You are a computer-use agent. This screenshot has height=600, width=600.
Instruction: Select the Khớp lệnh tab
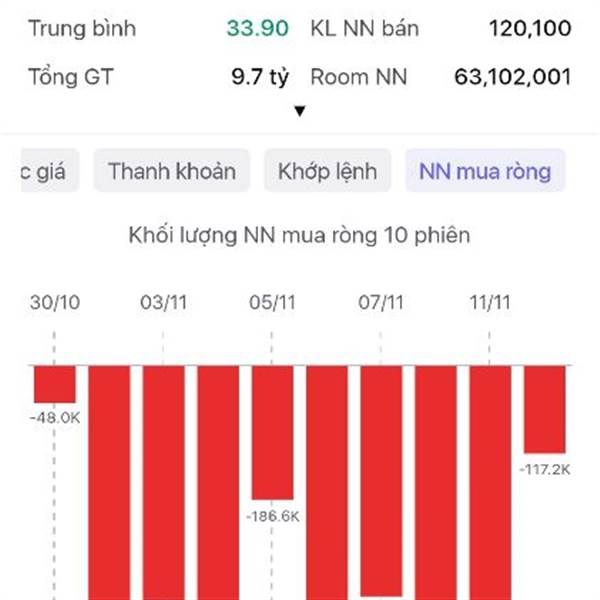click(328, 171)
